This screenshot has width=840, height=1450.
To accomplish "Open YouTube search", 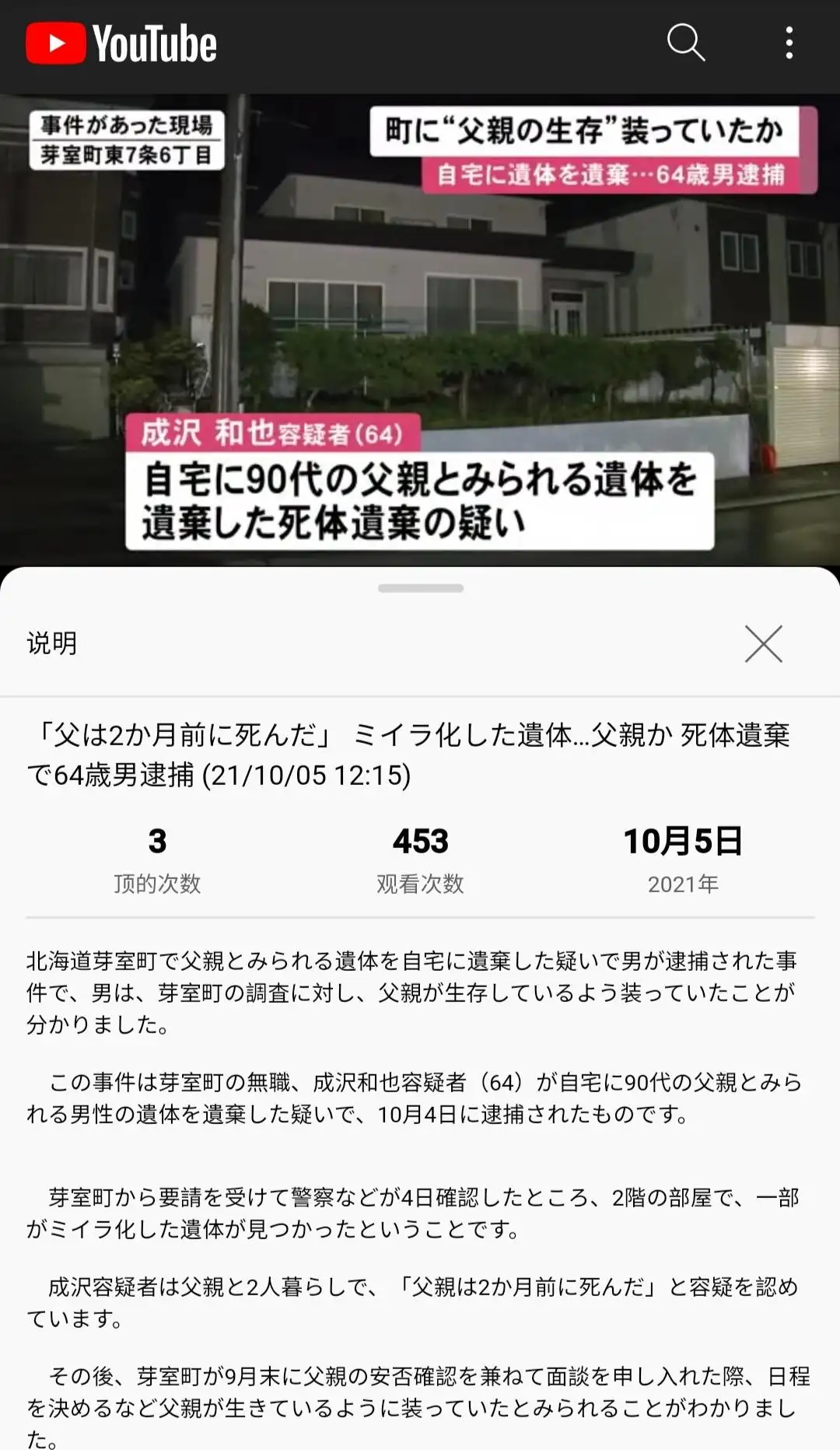I will 685,42.
